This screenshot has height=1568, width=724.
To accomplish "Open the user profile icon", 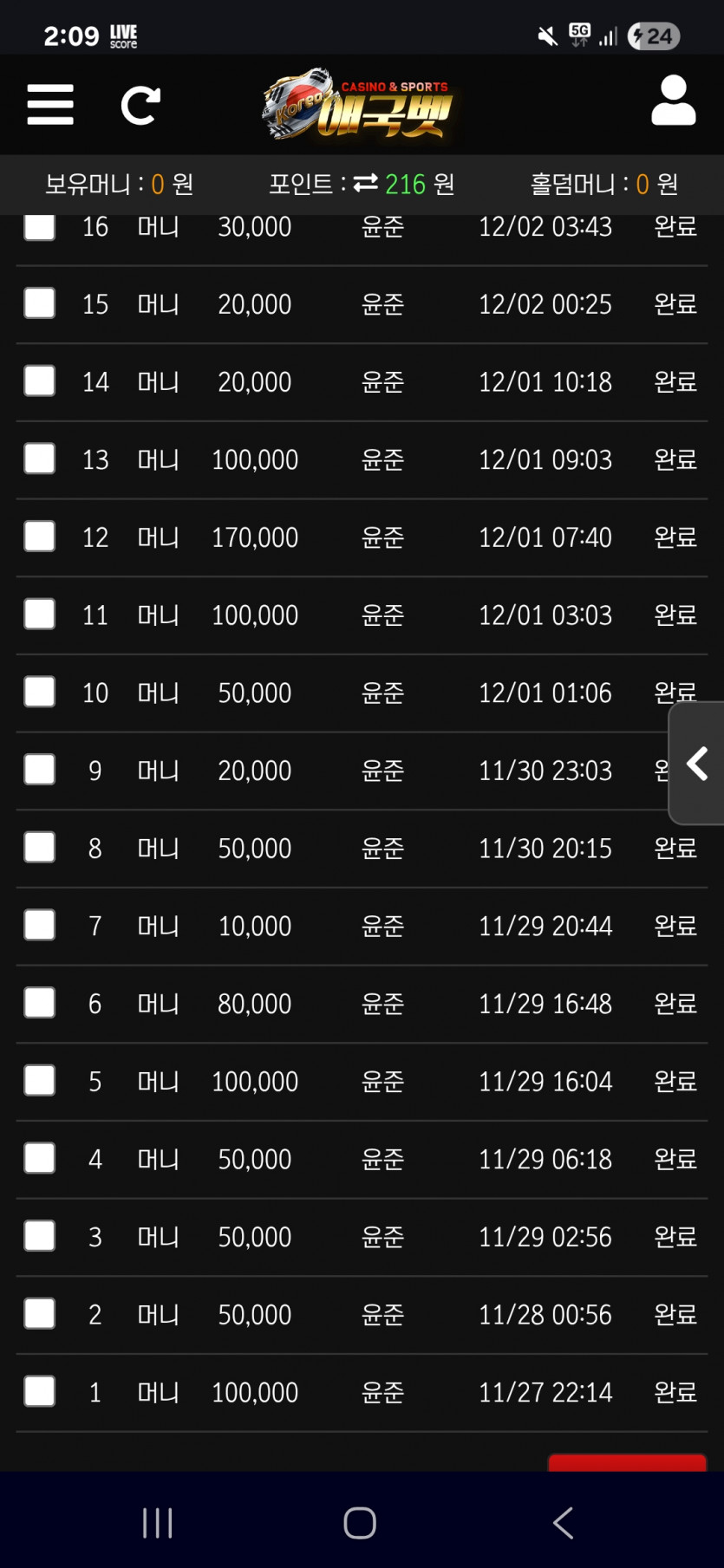I will coord(673,101).
